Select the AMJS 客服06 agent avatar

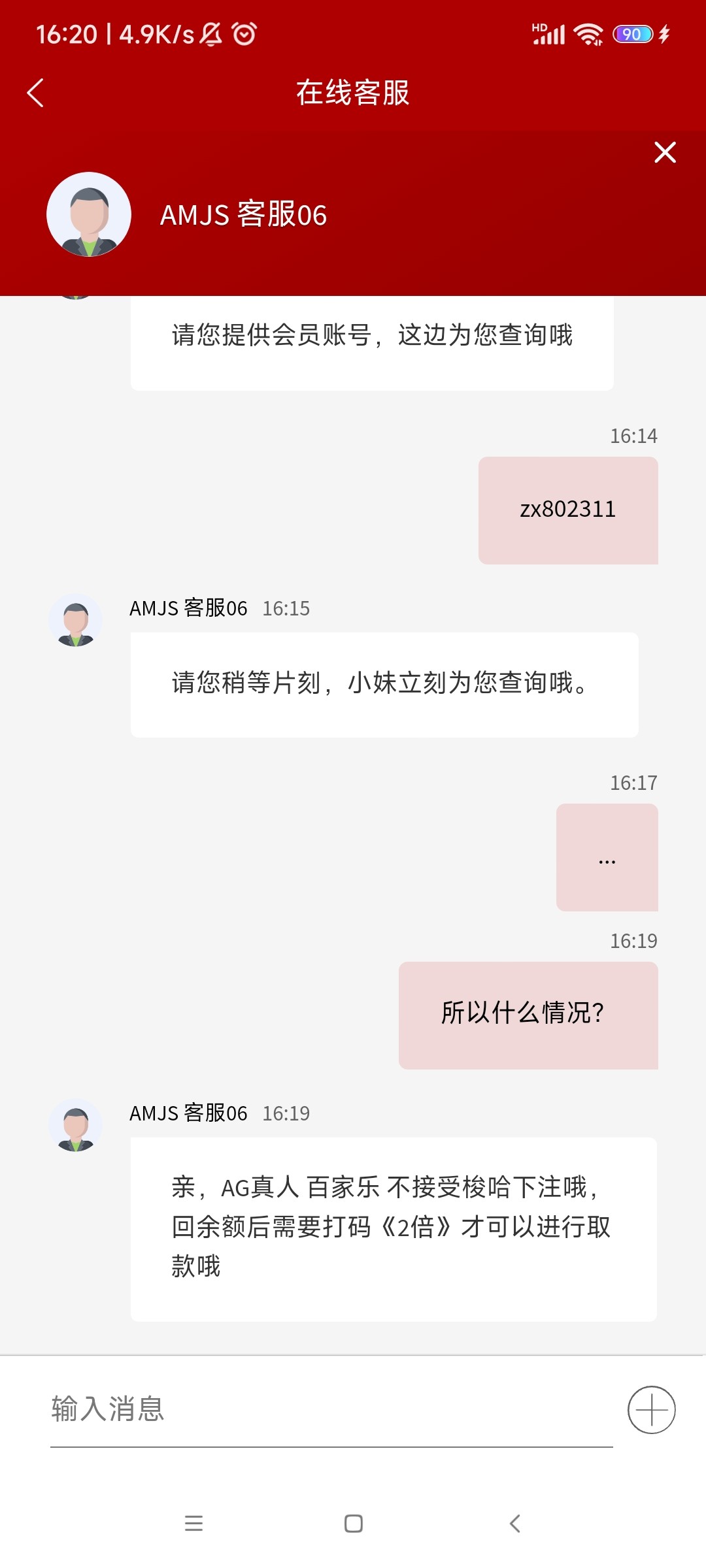[x=88, y=214]
